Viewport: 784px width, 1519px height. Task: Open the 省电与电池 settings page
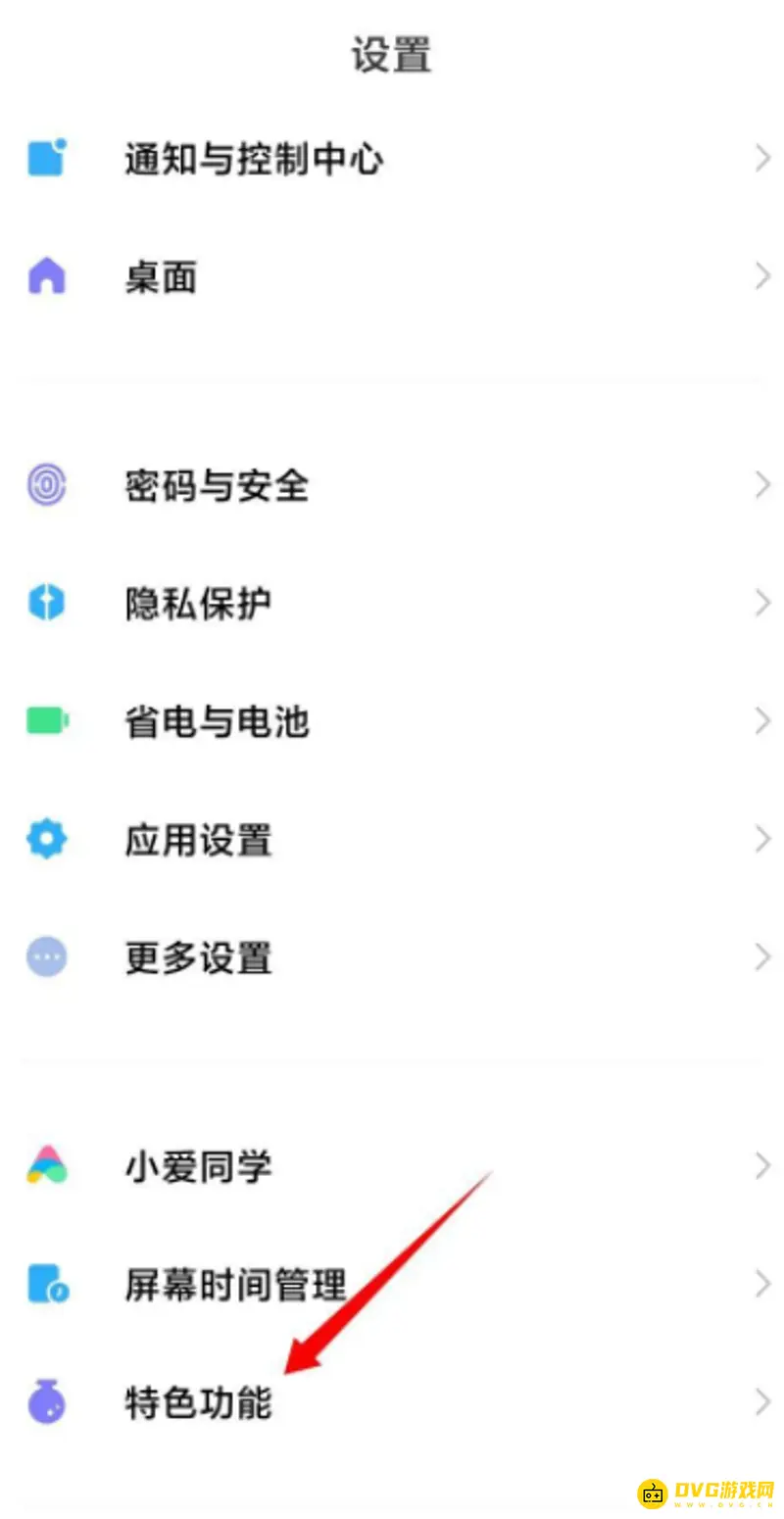click(392, 722)
